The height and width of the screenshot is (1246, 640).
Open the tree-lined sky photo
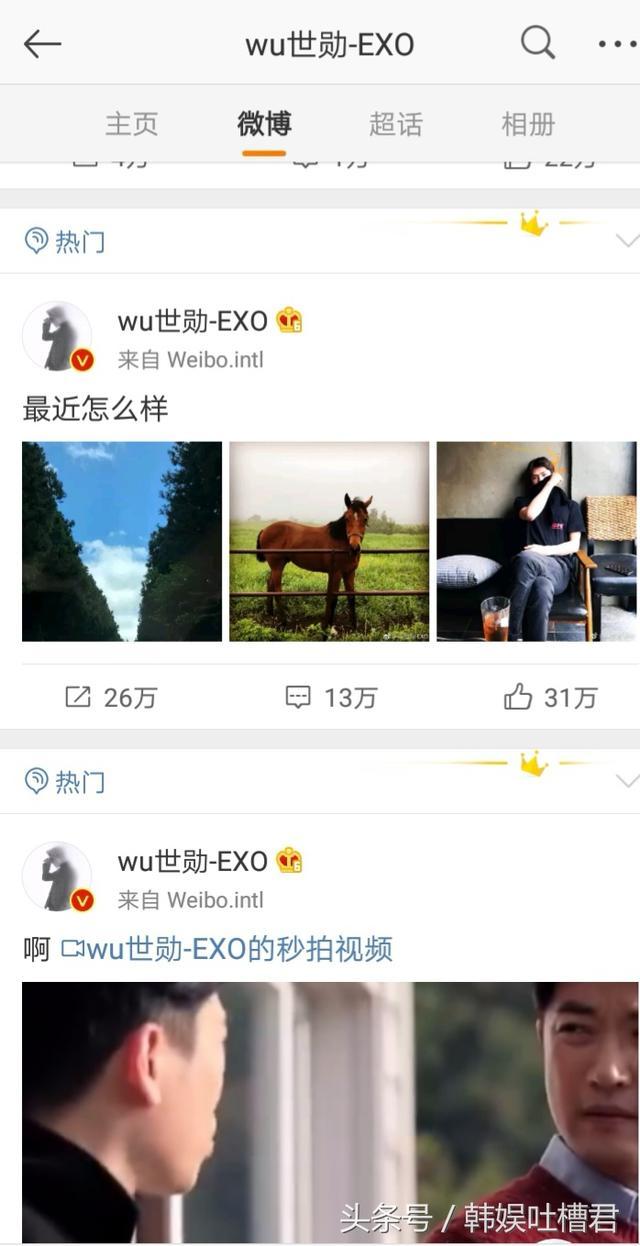point(122,541)
